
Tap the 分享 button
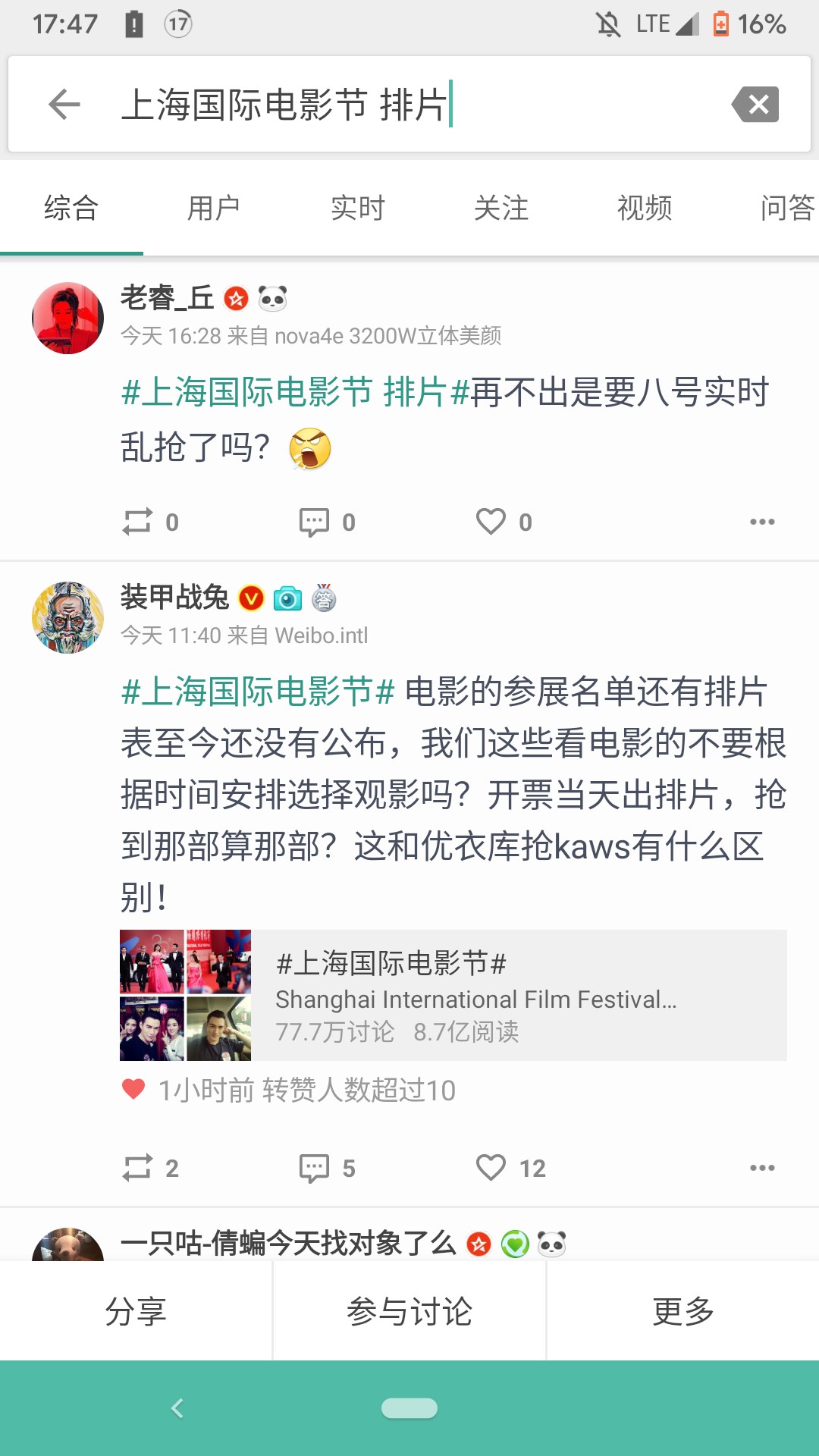pyautogui.click(x=136, y=1310)
